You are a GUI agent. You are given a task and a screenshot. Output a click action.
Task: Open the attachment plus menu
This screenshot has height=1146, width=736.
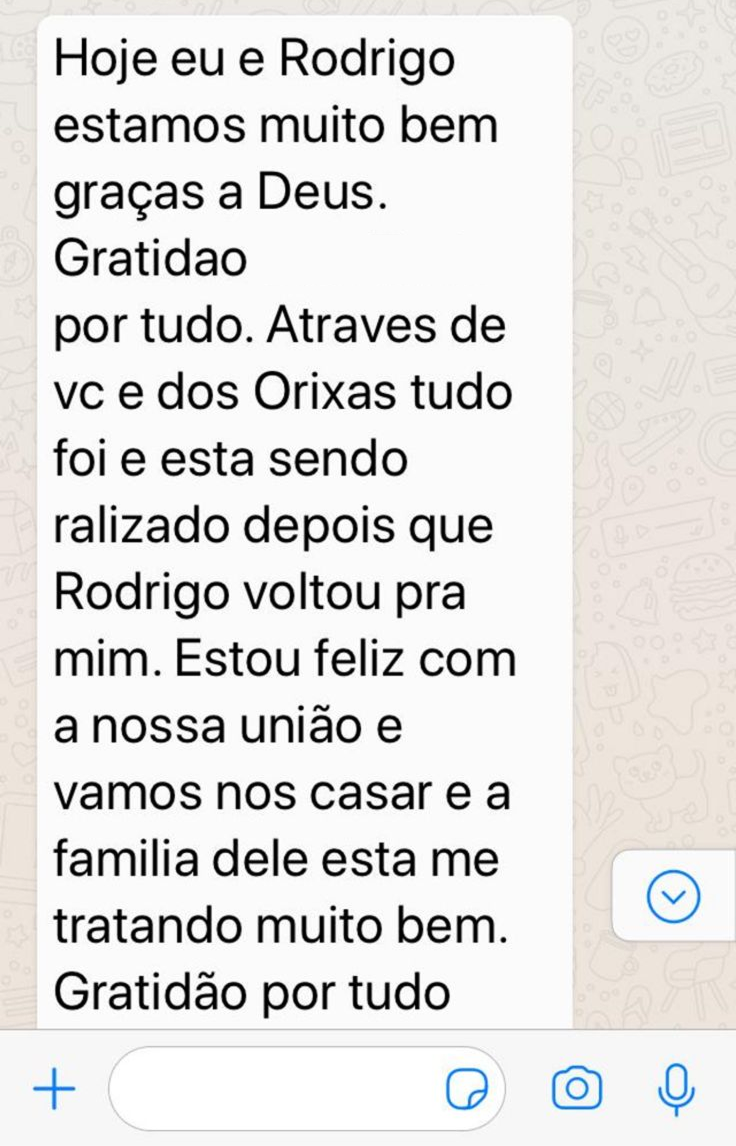pyautogui.click(x=54, y=1089)
